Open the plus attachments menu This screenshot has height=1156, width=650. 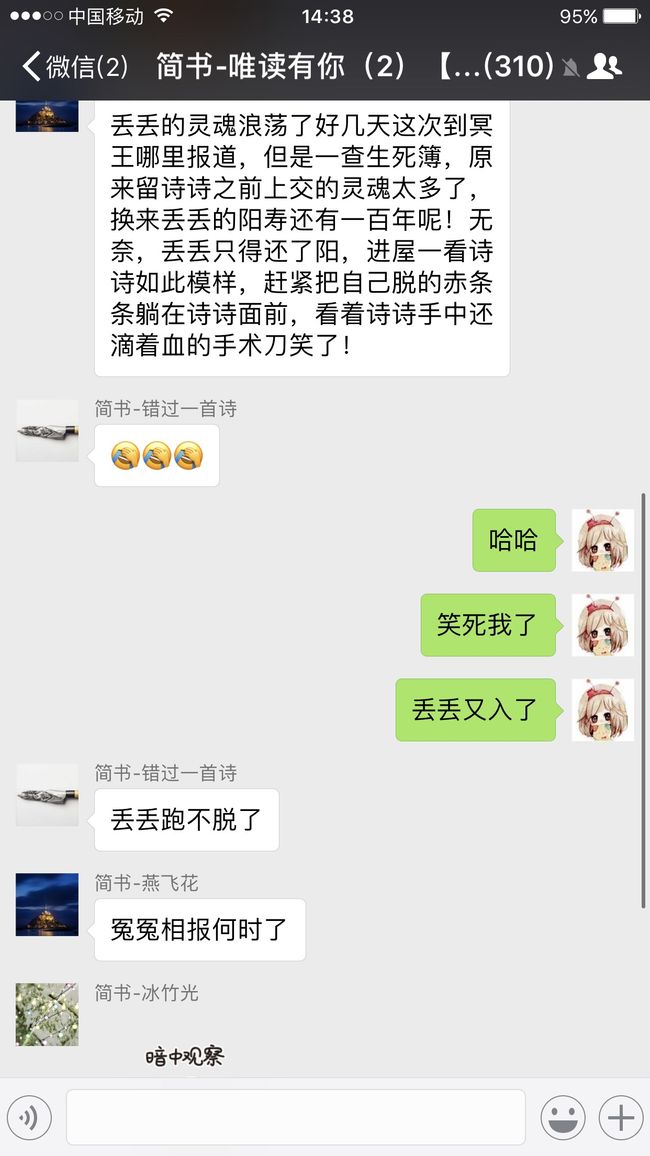(x=621, y=1118)
